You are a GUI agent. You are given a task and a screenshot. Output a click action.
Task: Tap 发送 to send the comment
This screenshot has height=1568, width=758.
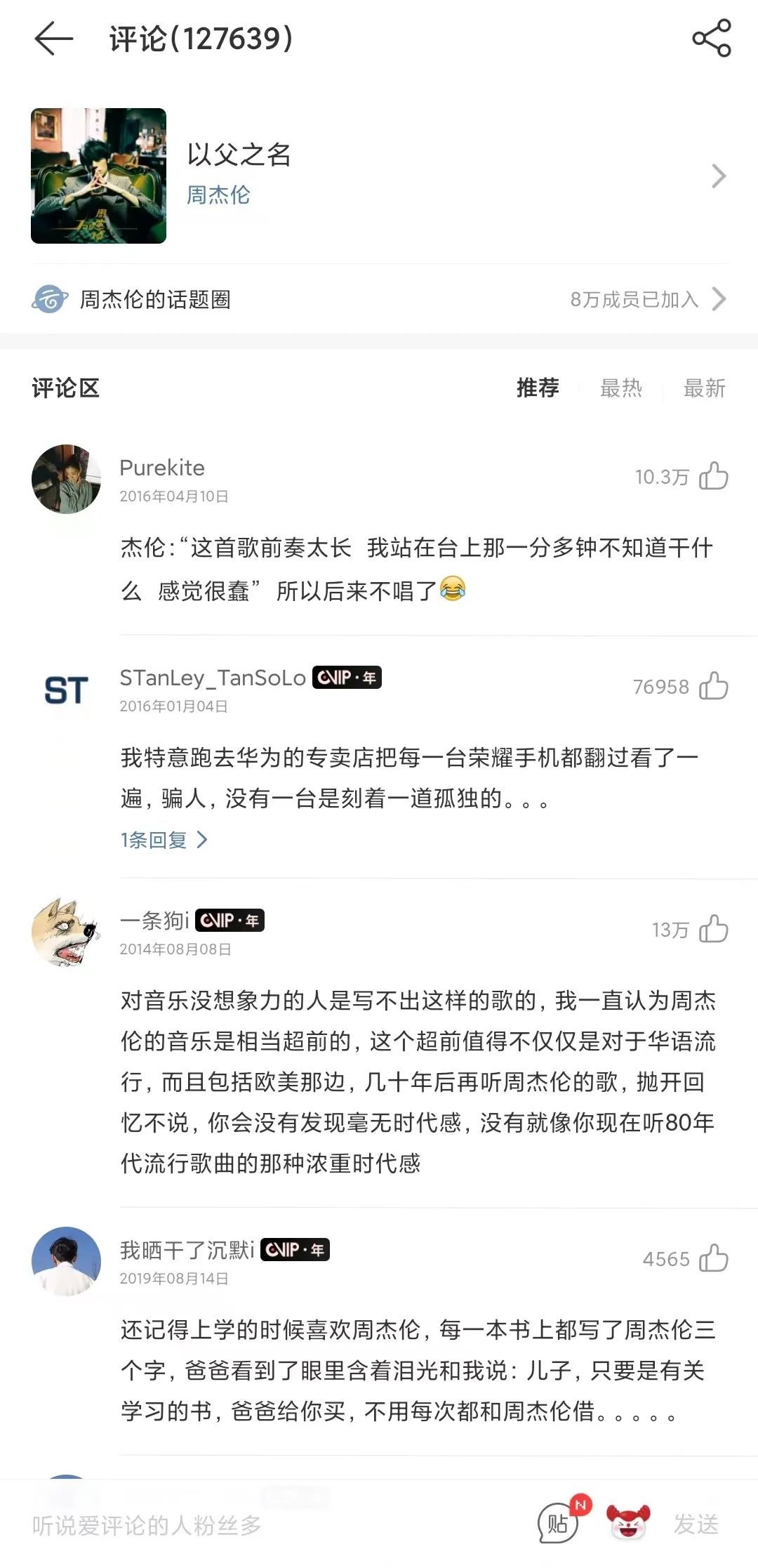click(x=696, y=1524)
